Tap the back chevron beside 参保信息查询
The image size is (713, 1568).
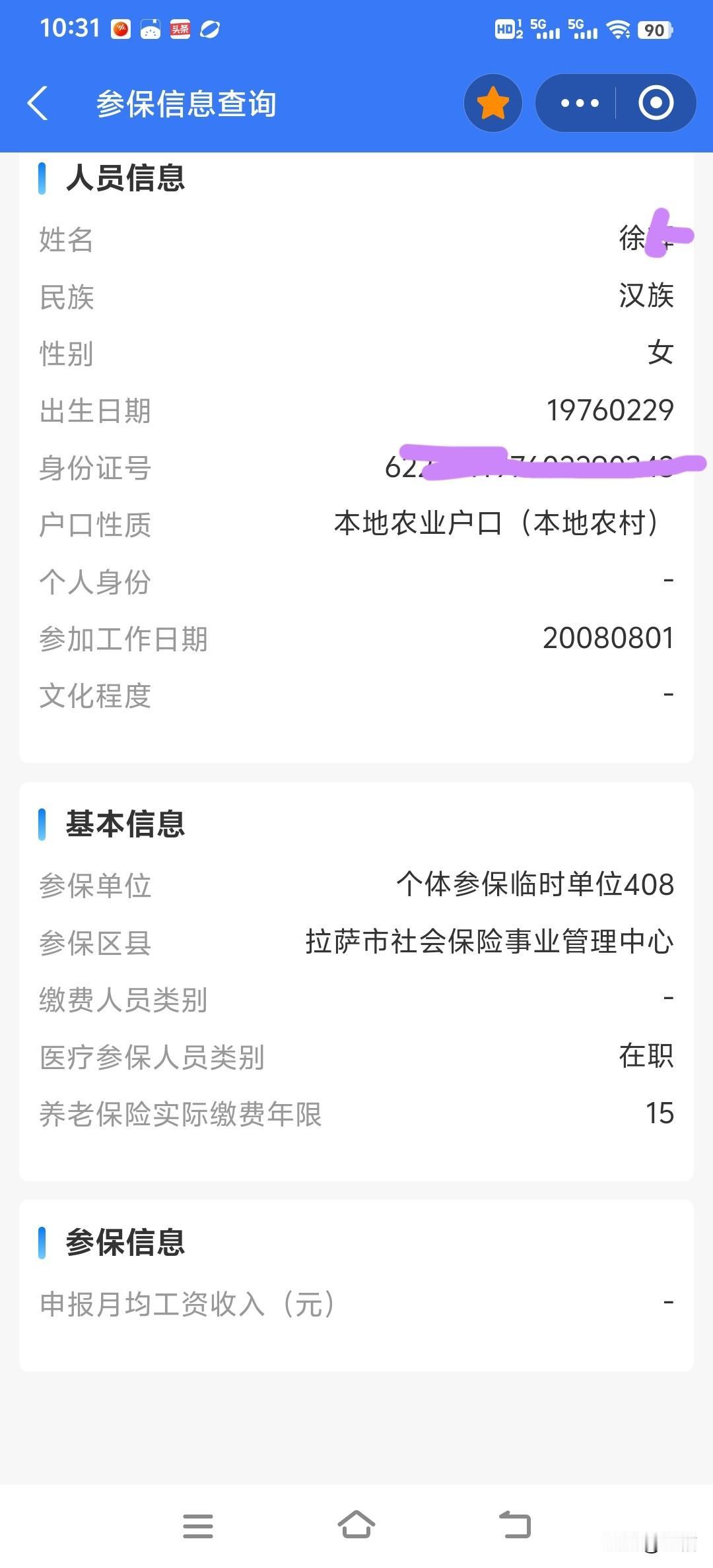(x=38, y=103)
